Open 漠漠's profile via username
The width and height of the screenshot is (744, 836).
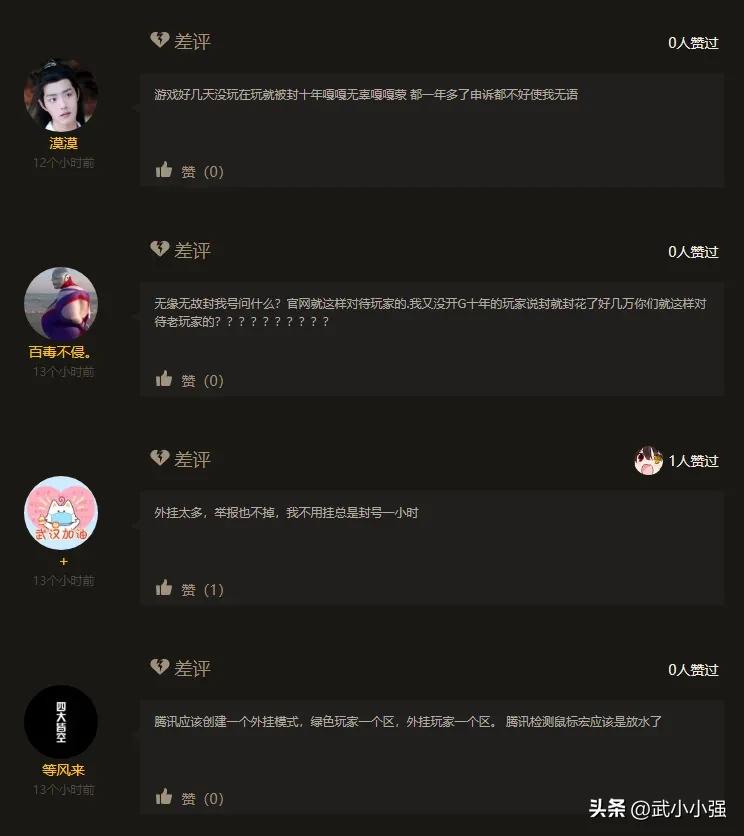point(62,143)
